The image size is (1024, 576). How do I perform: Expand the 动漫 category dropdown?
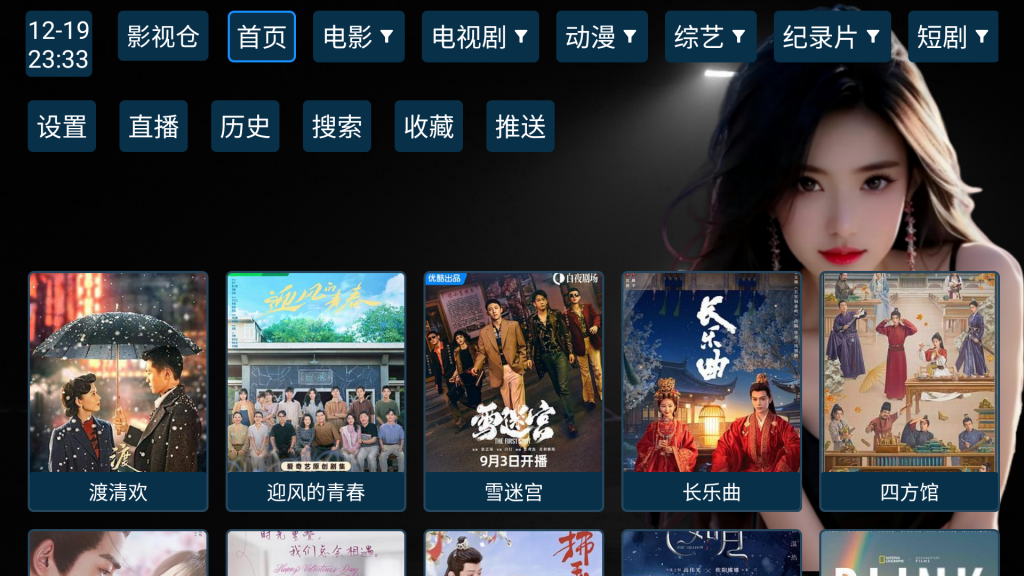pos(601,37)
